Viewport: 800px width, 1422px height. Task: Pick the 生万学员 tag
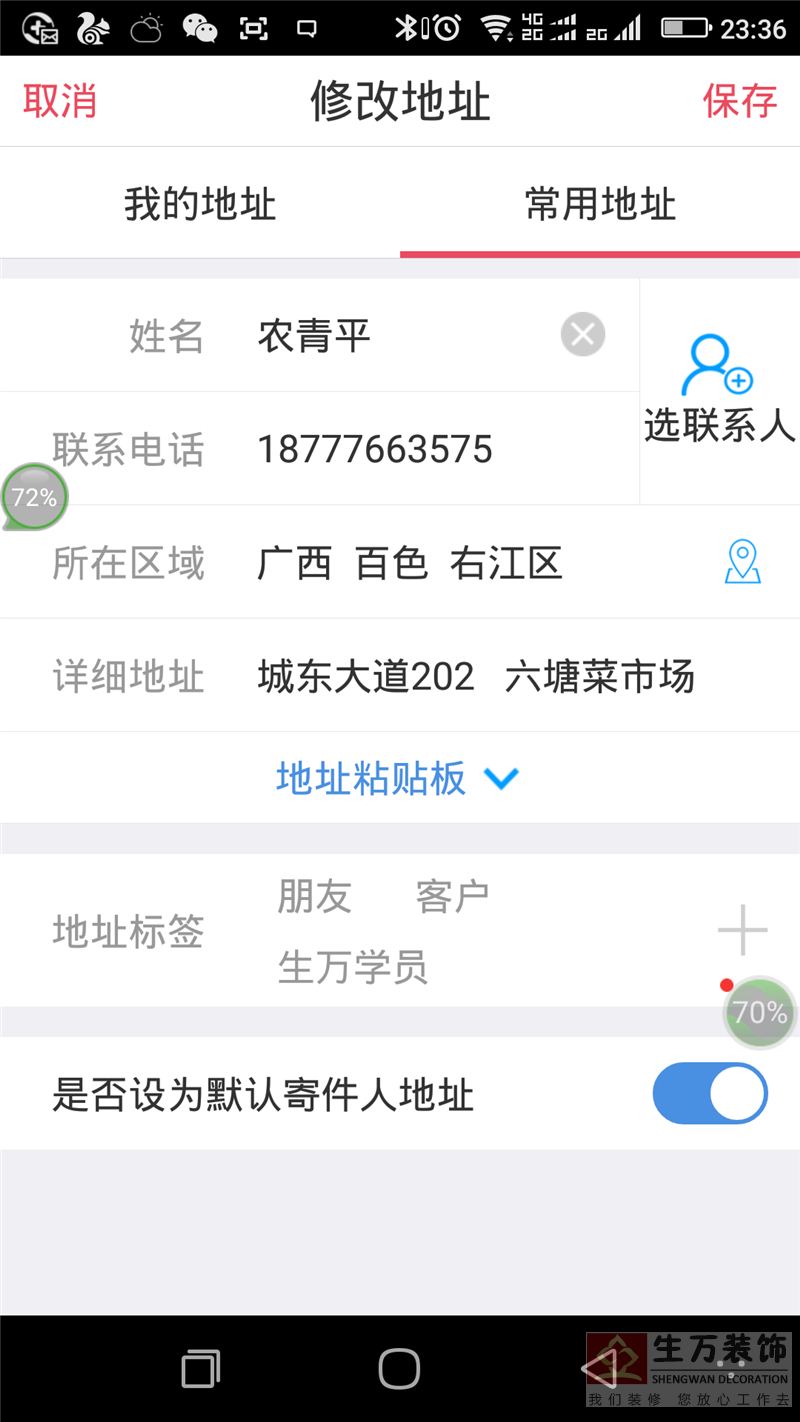click(x=353, y=967)
